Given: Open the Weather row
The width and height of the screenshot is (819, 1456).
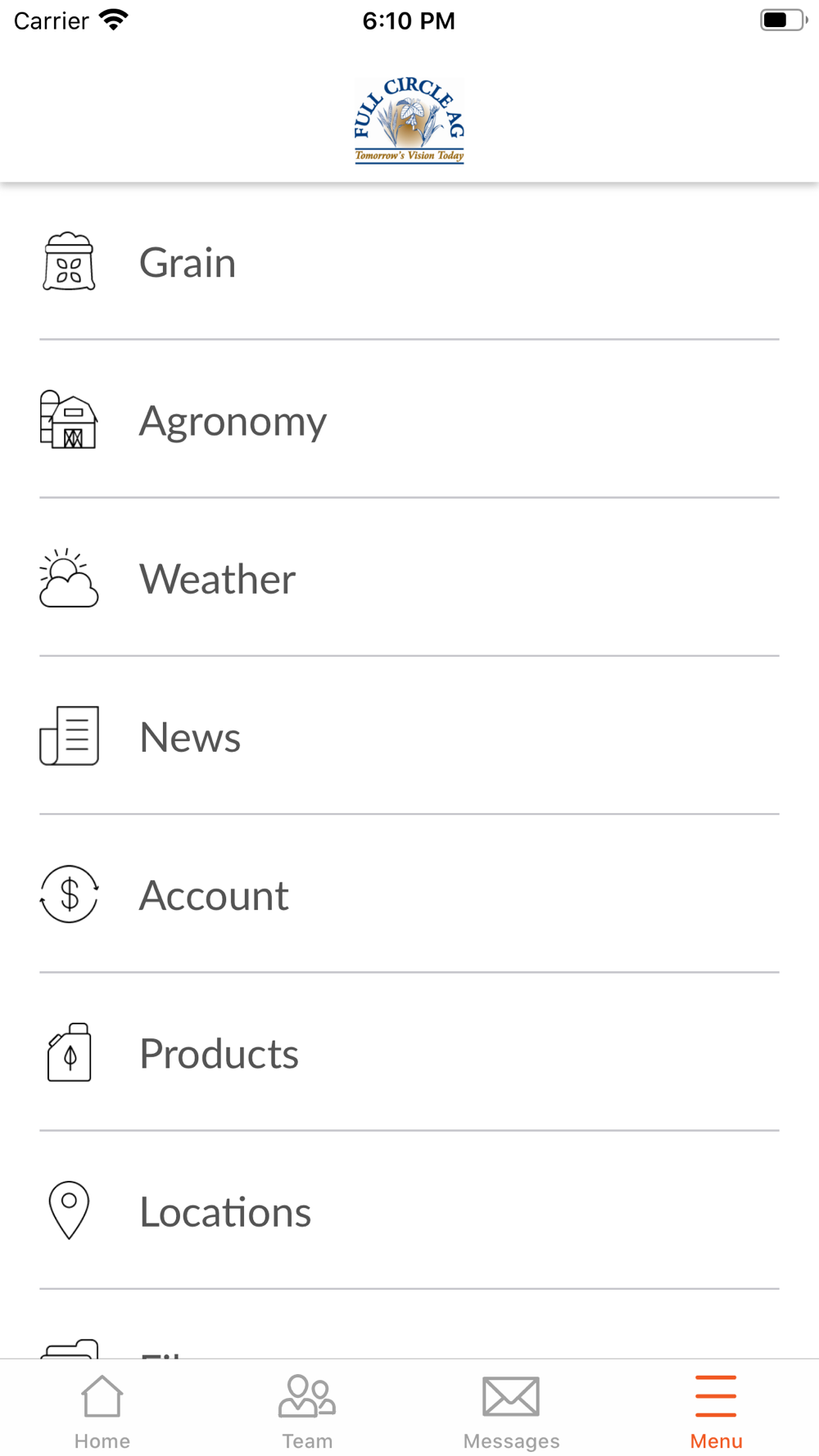Looking at the screenshot, I should (409, 577).
